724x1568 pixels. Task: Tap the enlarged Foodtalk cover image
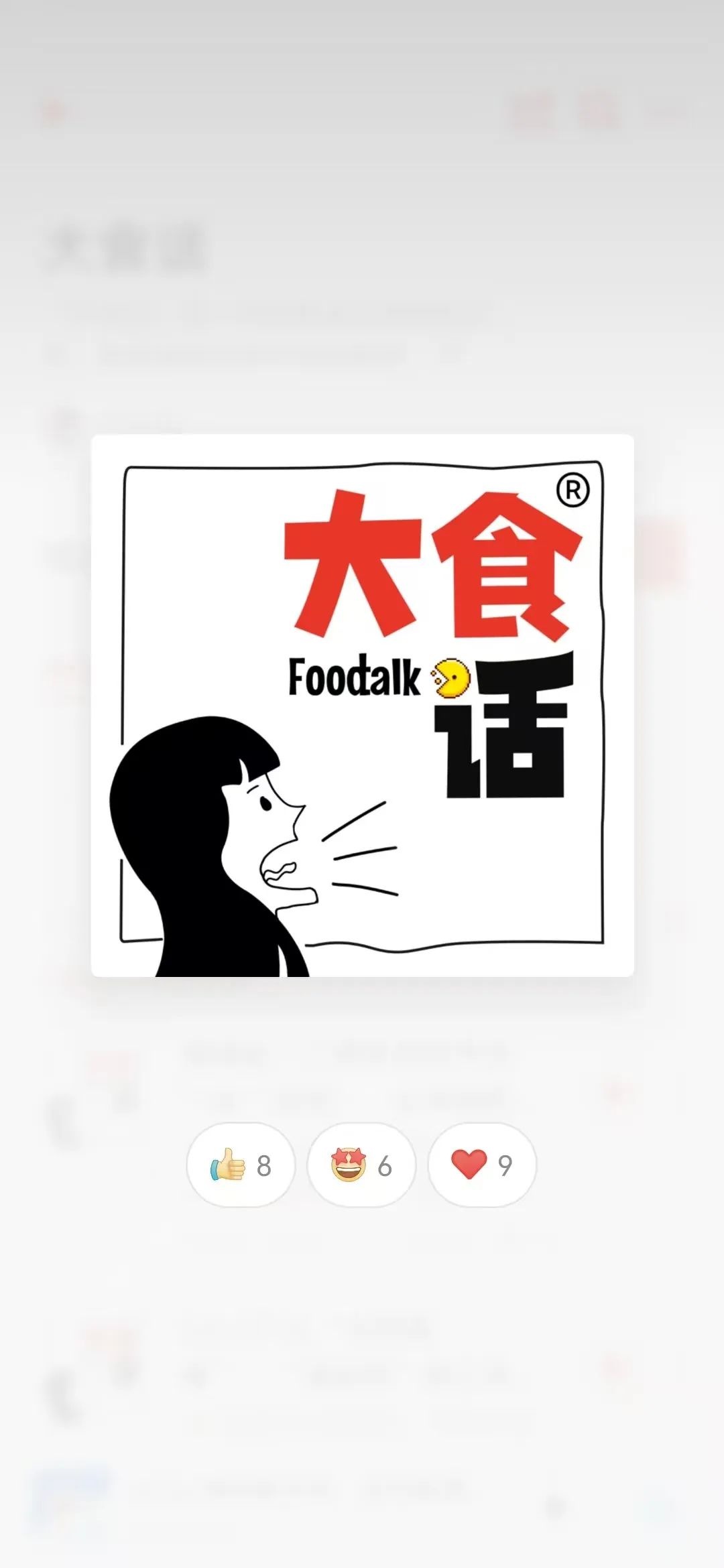pyautogui.click(x=362, y=705)
